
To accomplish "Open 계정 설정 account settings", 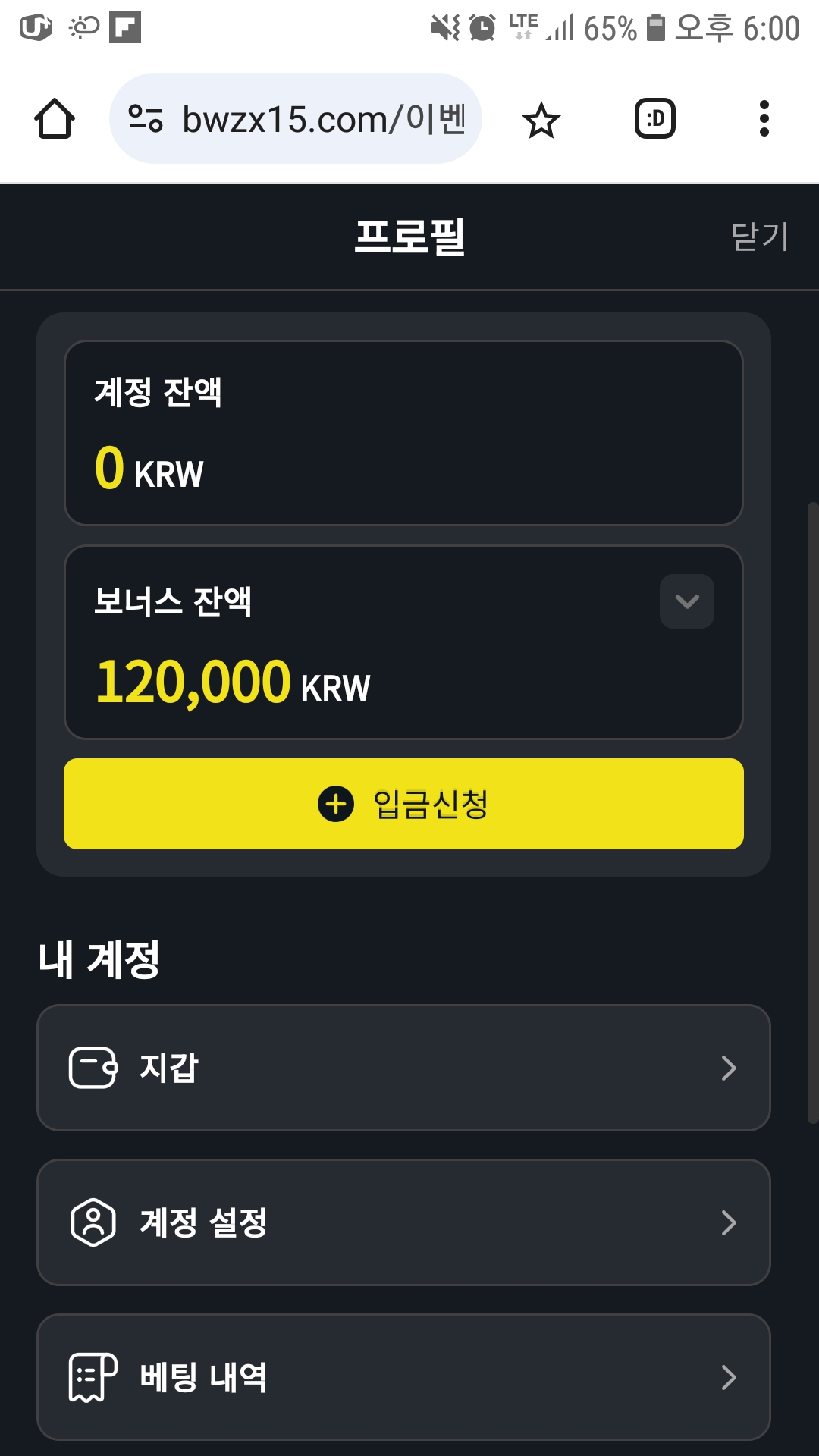I will [x=403, y=1222].
